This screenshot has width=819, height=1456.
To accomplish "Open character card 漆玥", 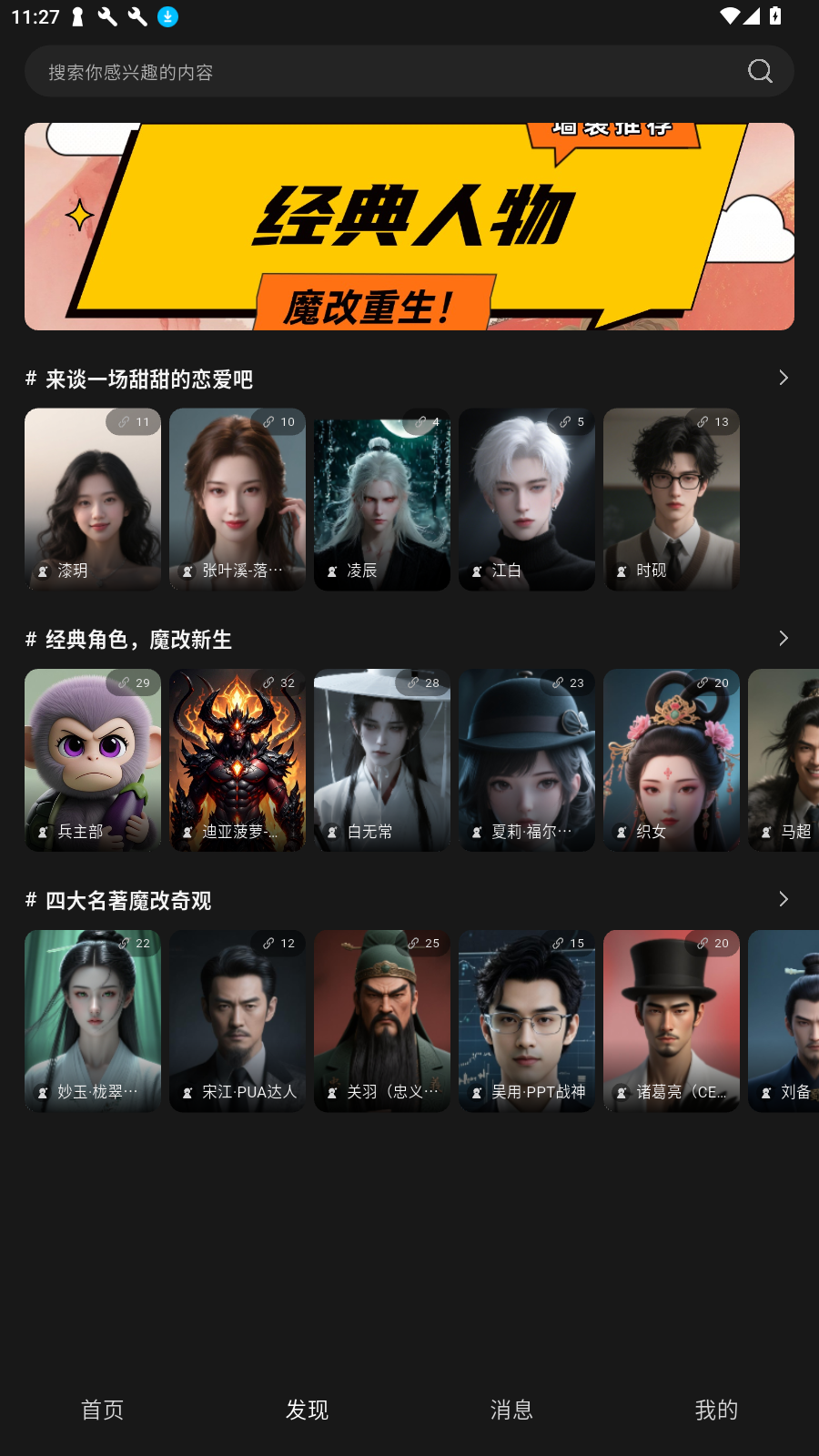I will [93, 500].
